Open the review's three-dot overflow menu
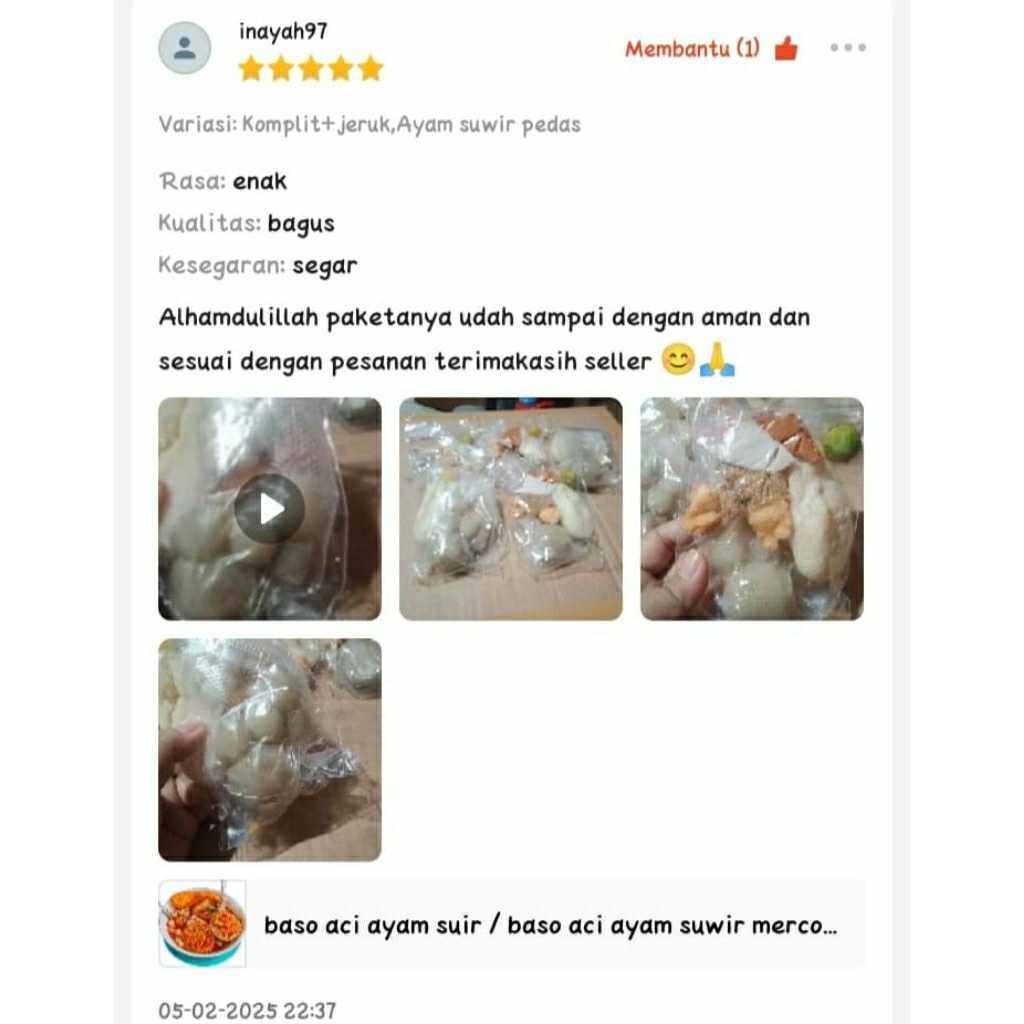1024x1024 pixels. [x=847, y=48]
